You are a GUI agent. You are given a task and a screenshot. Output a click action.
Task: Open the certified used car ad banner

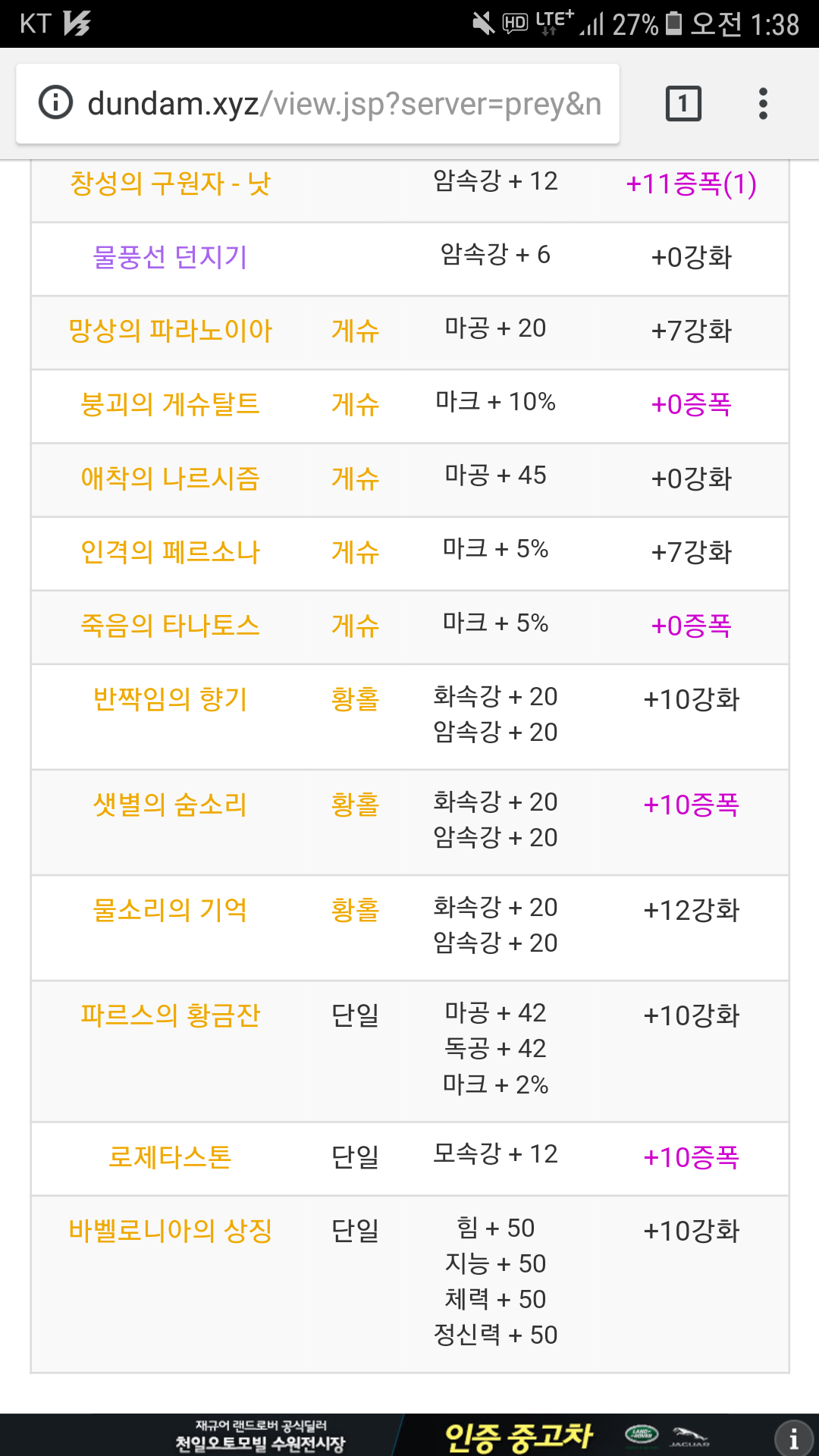click(409, 1435)
